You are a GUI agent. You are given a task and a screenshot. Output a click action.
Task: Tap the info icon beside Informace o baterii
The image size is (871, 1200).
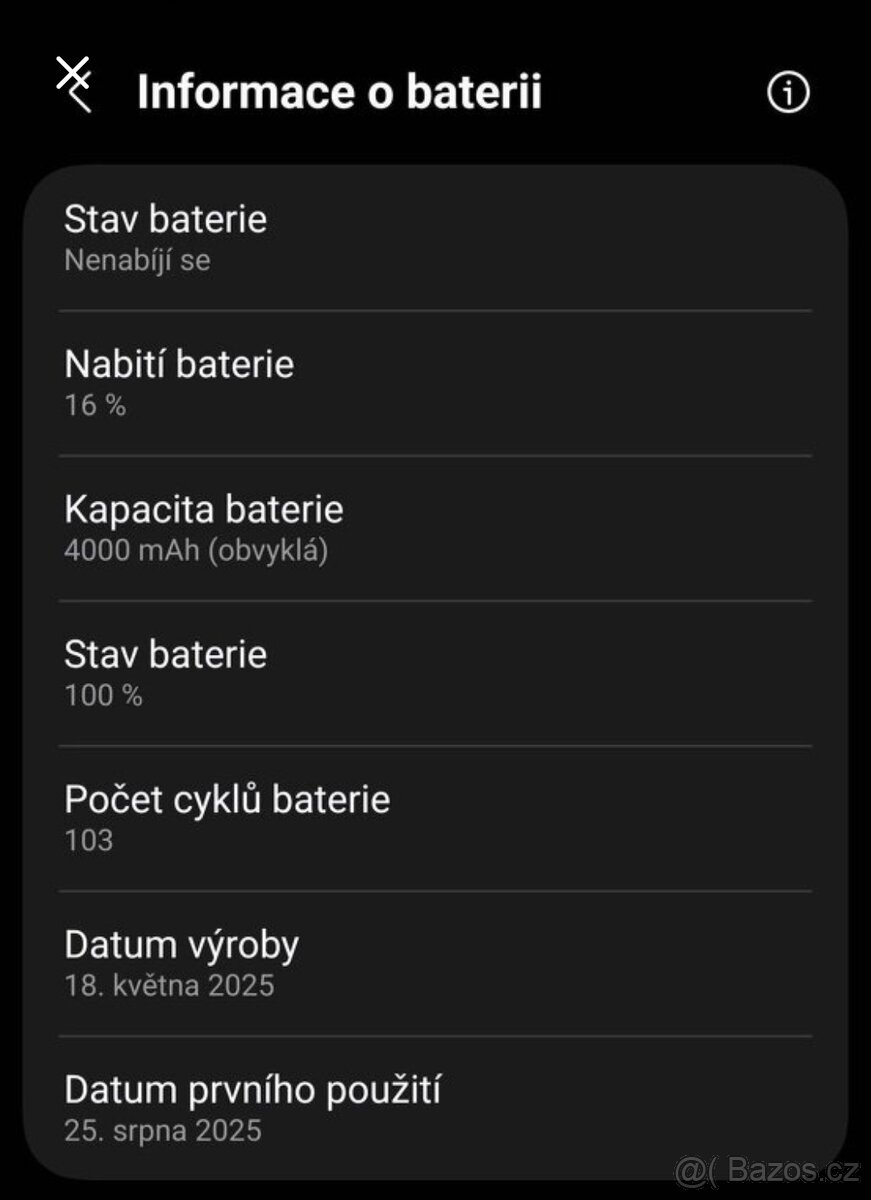click(787, 93)
